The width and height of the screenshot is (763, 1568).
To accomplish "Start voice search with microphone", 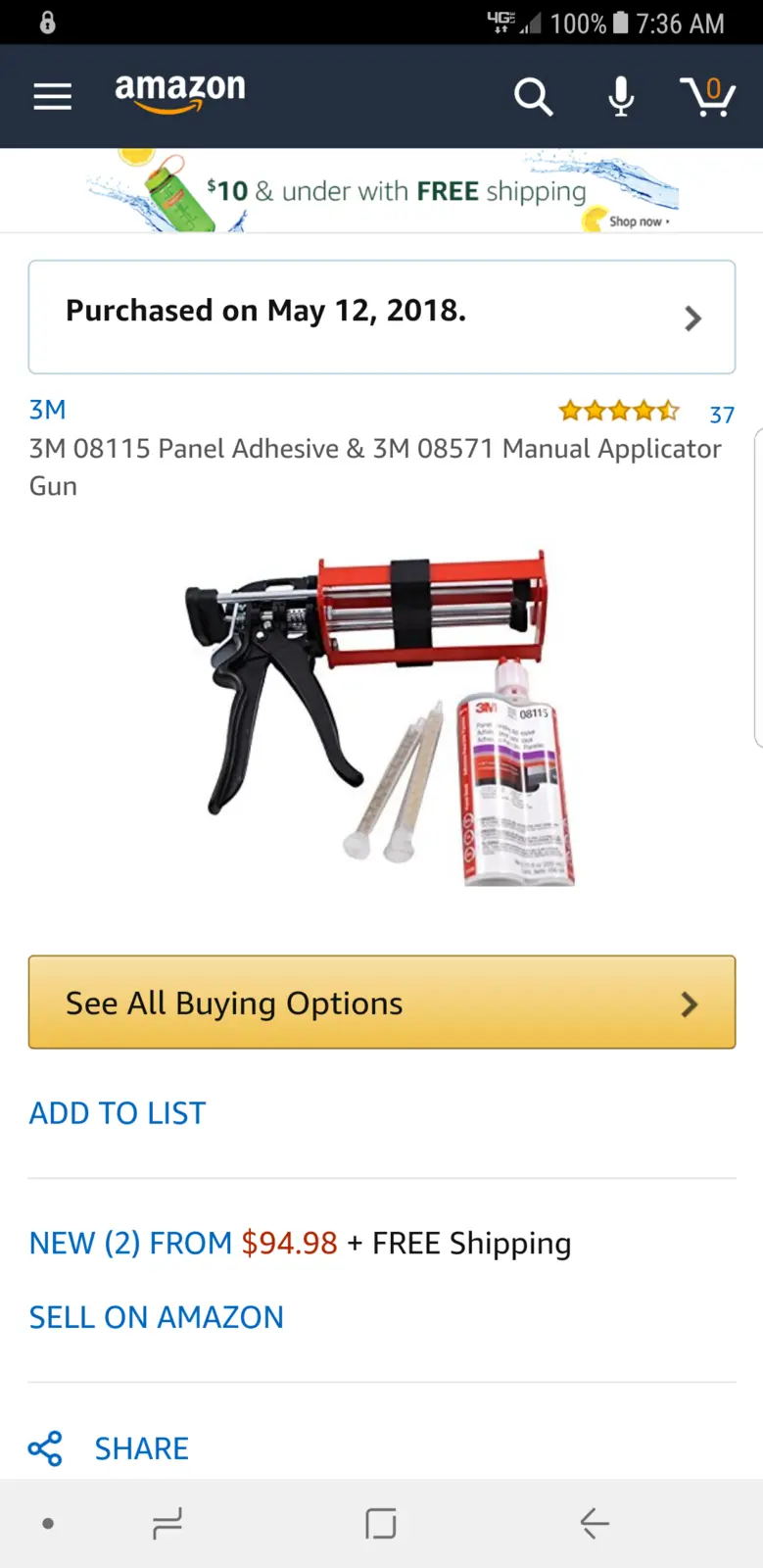I will click(x=621, y=96).
